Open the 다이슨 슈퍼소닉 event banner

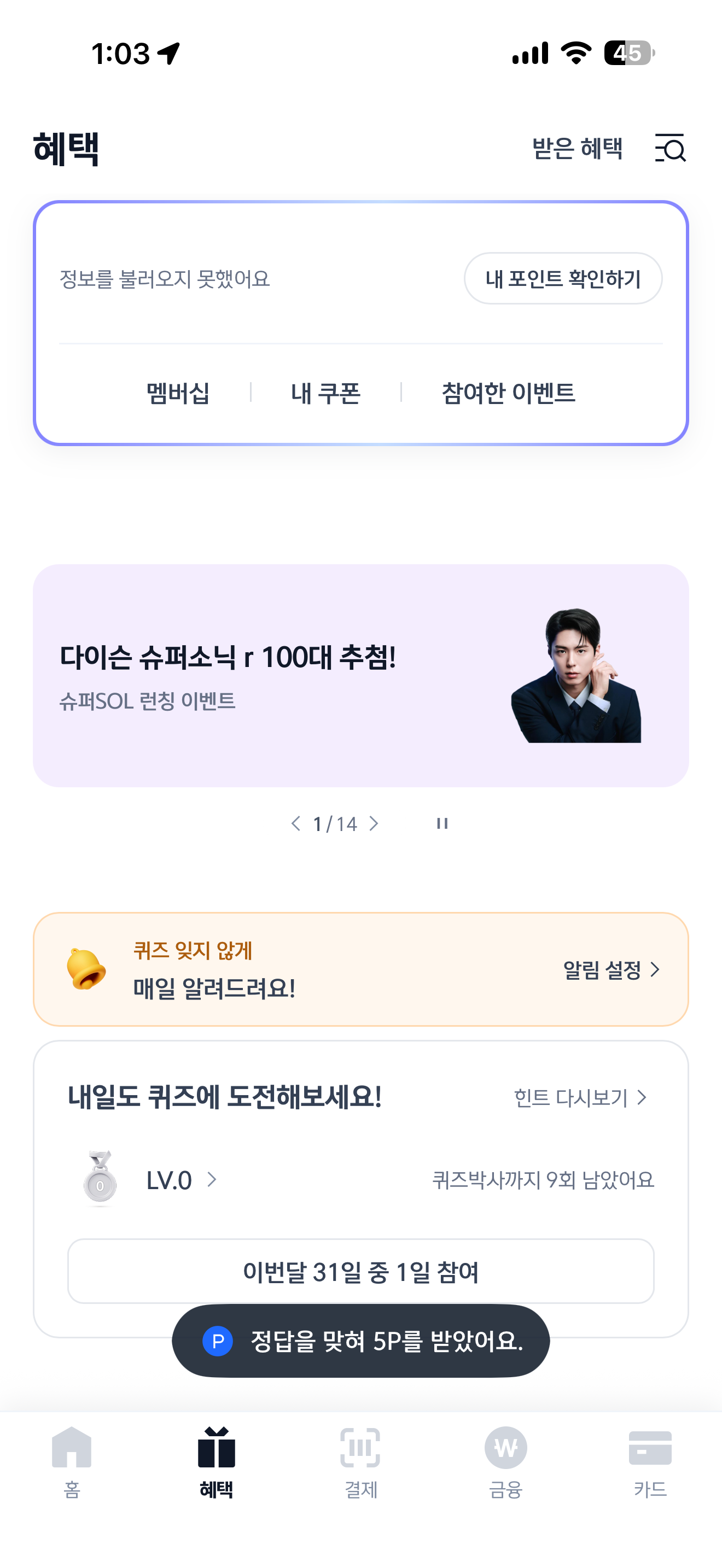point(361,675)
